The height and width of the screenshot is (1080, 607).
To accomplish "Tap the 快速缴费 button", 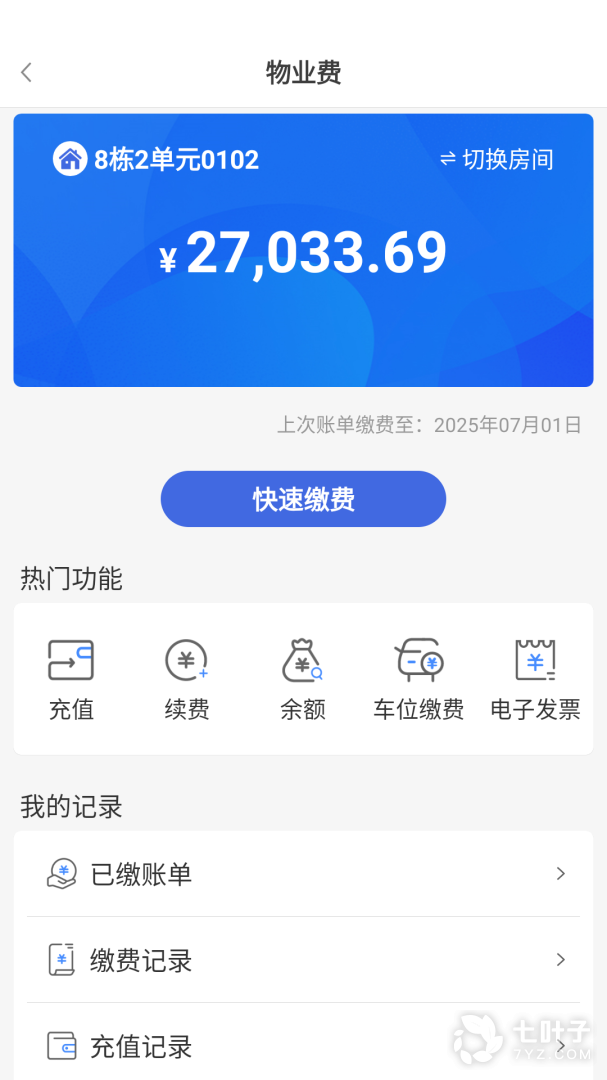I will 303,499.
